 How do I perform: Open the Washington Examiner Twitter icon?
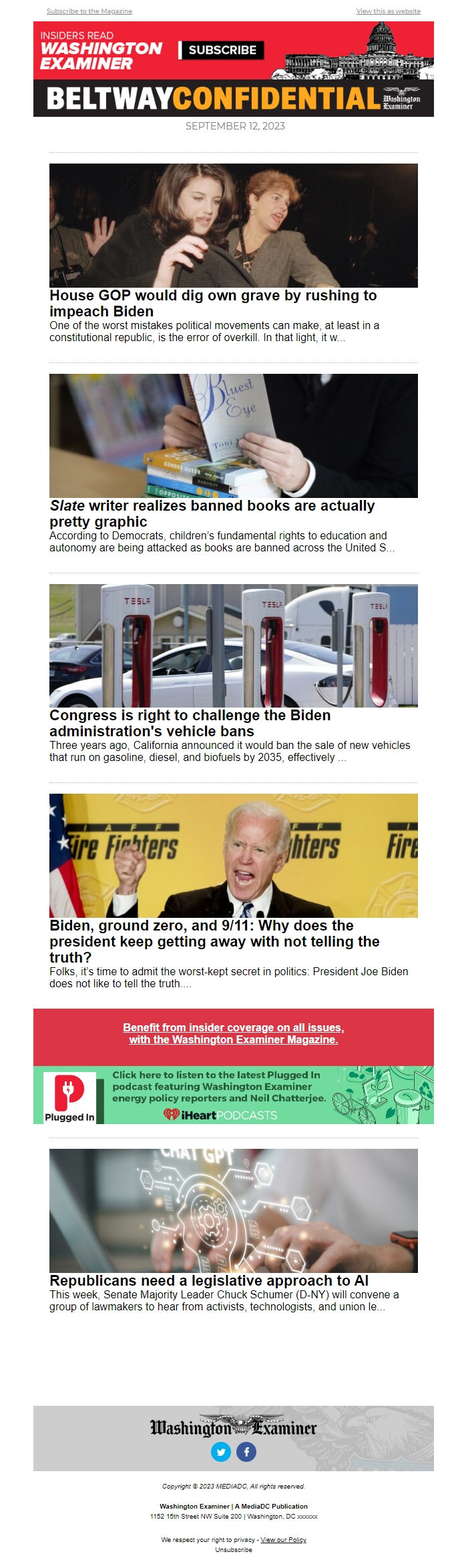click(220, 1451)
